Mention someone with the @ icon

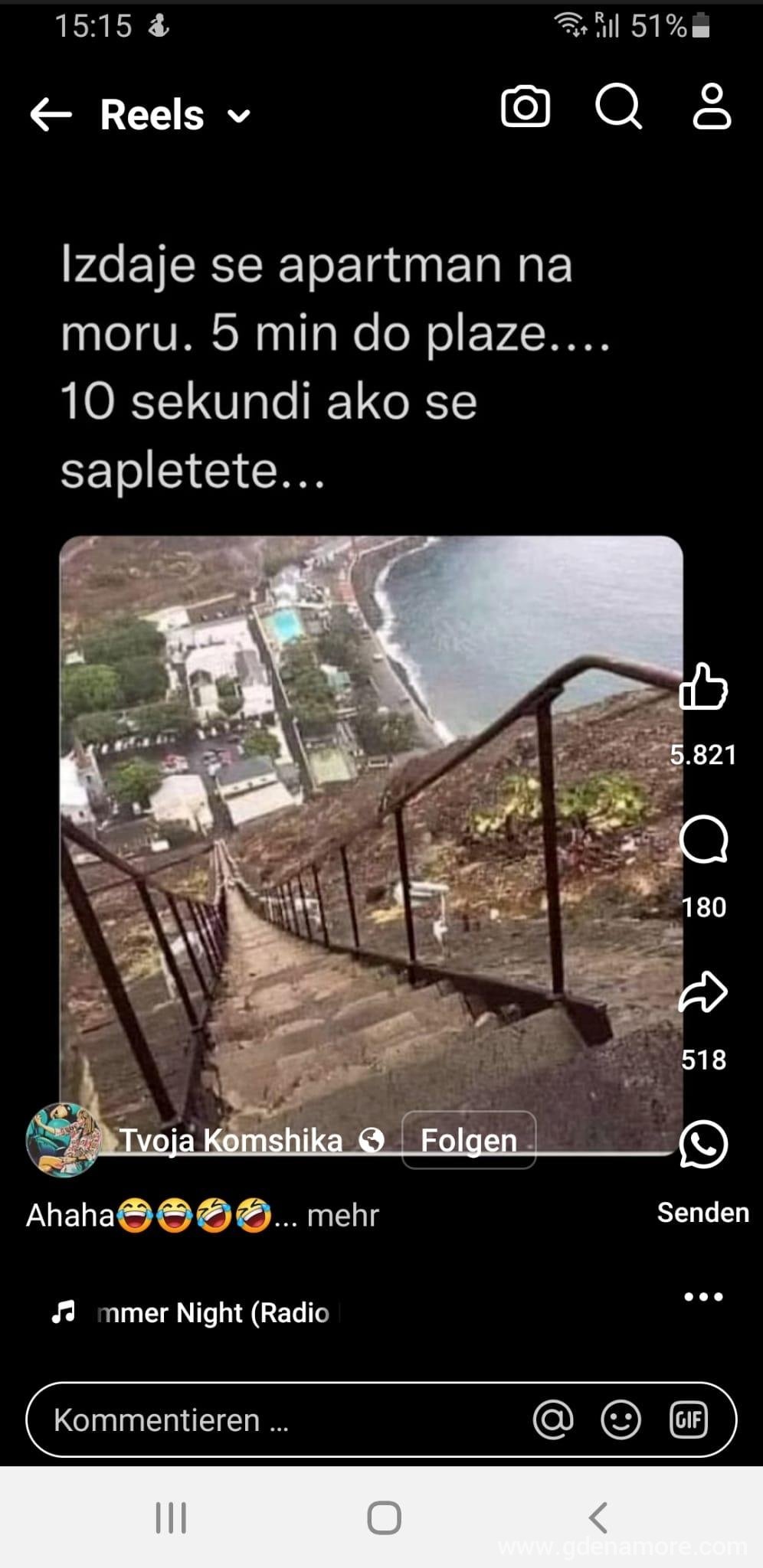coord(553,1419)
